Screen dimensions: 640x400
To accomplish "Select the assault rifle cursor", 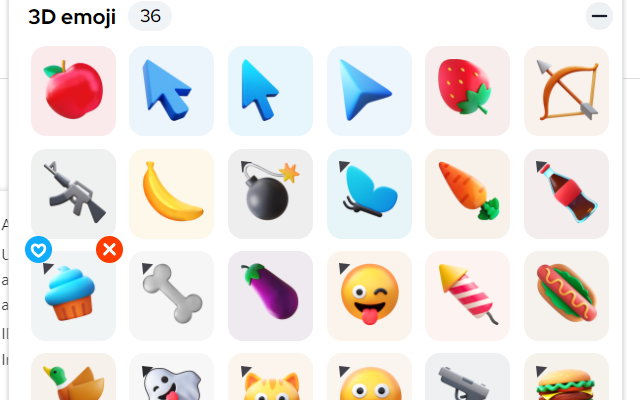I will (x=73, y=194).
